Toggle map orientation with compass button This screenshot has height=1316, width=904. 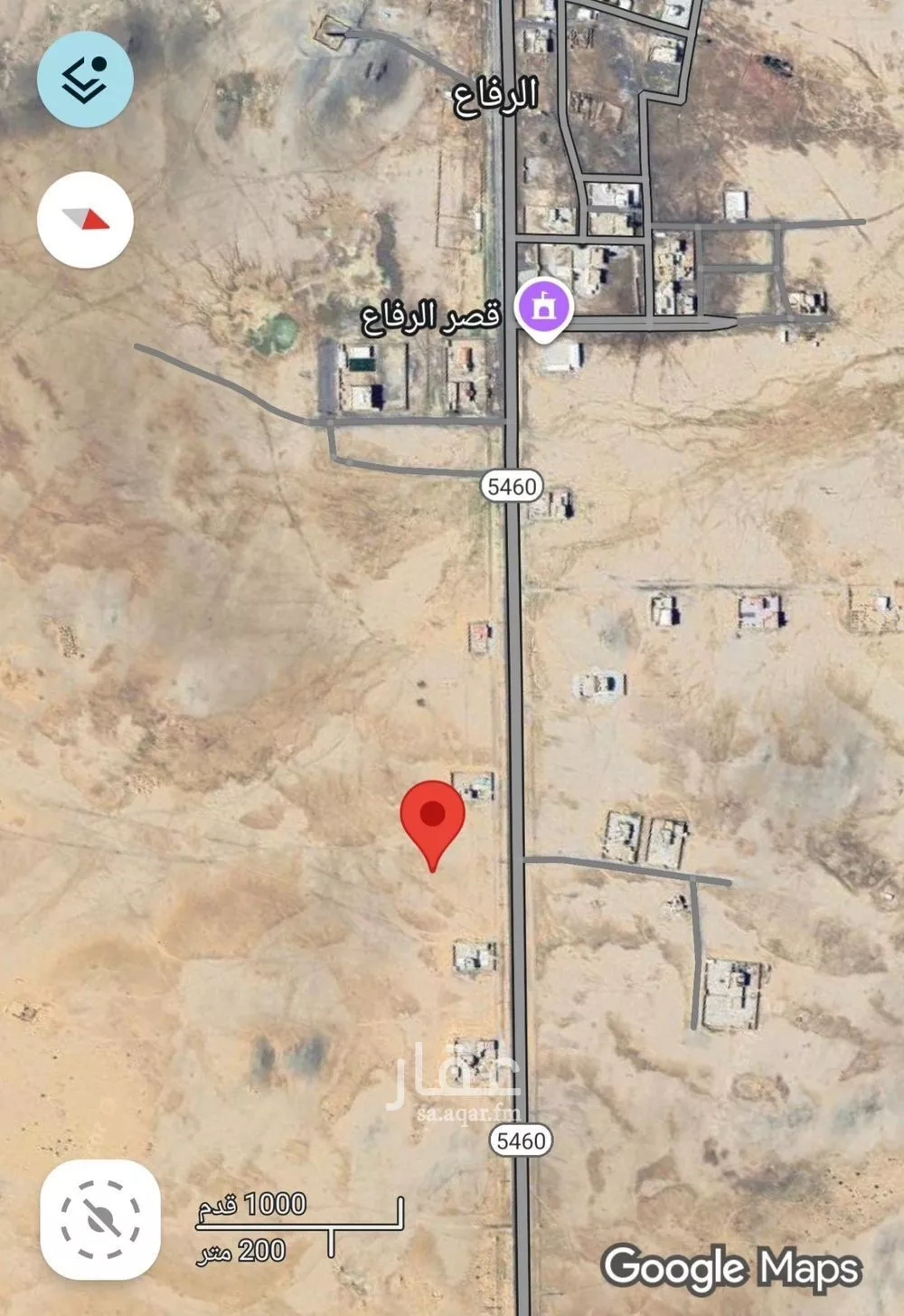[x=83, y=220]
